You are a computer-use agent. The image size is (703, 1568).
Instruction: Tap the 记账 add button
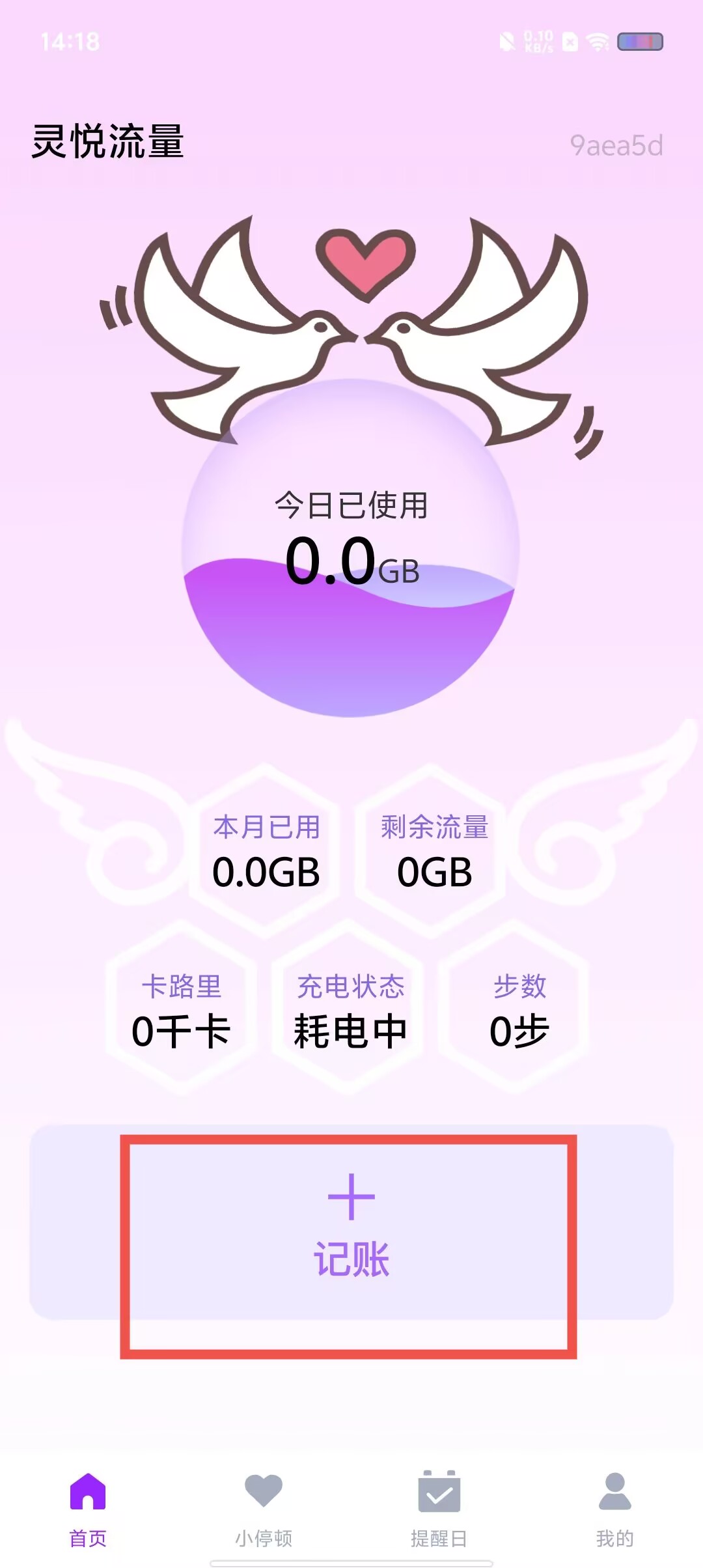(351, 1223)
